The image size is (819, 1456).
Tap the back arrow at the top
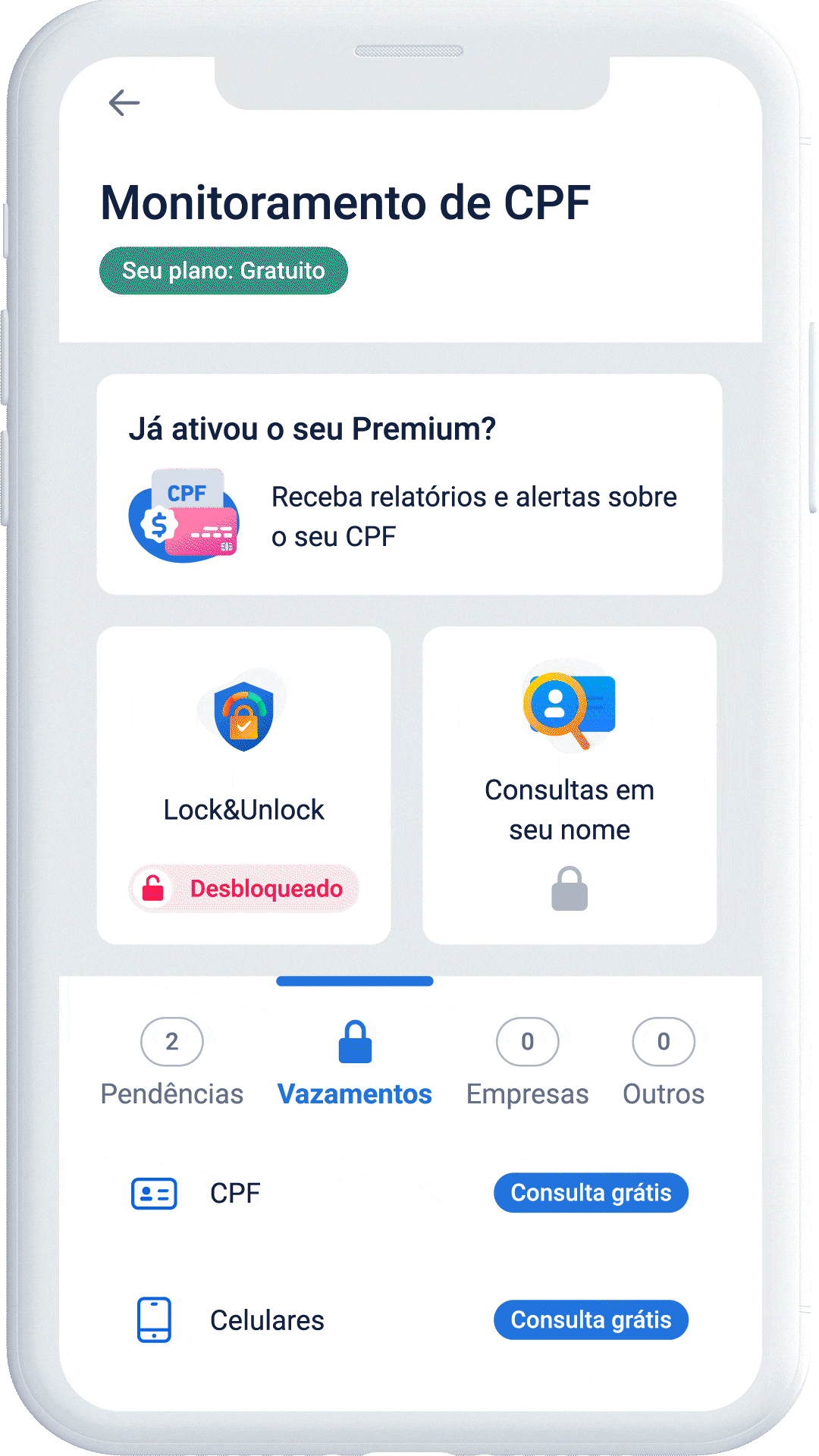click(x=124, y=101)
